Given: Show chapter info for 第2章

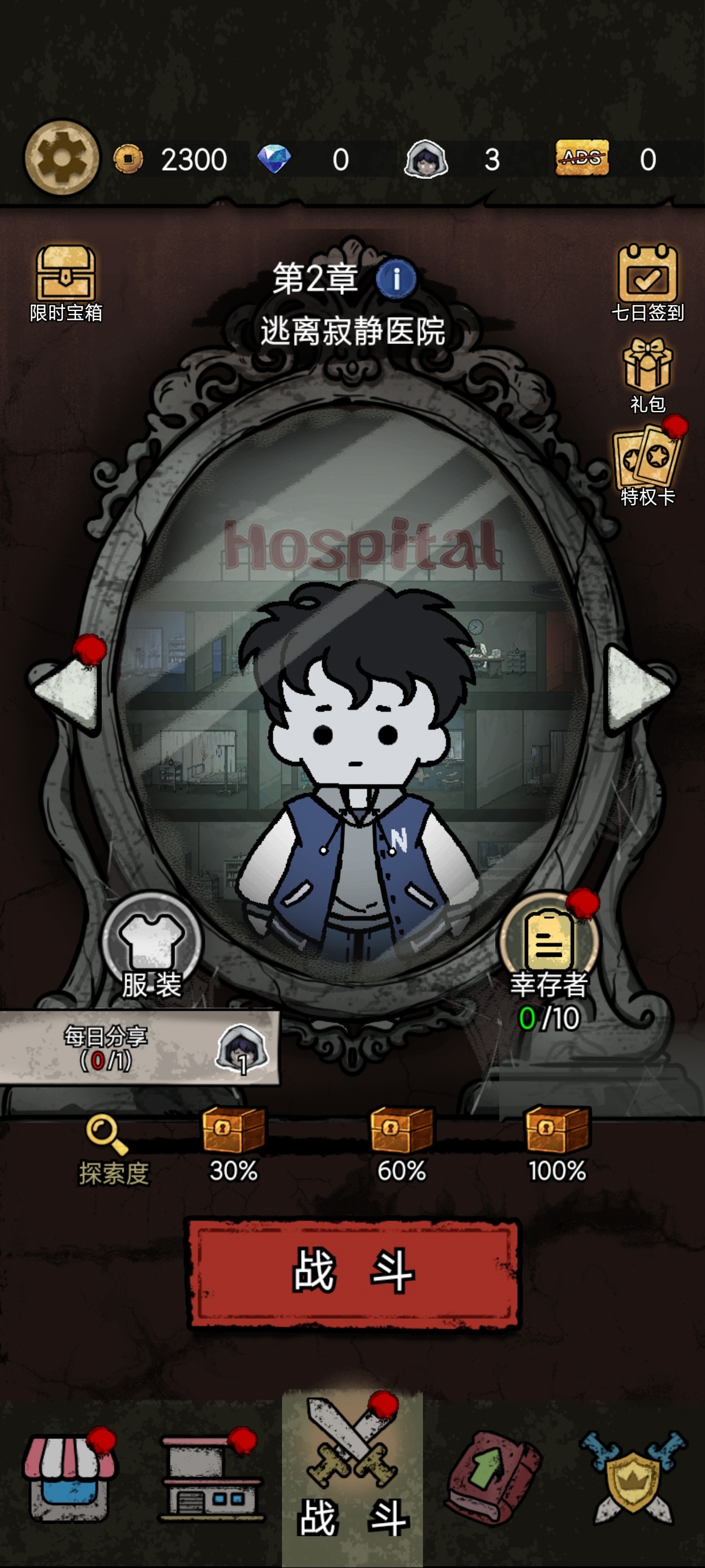Looking at the screenshot, I should pyautogui.click(x=396, y=279).
